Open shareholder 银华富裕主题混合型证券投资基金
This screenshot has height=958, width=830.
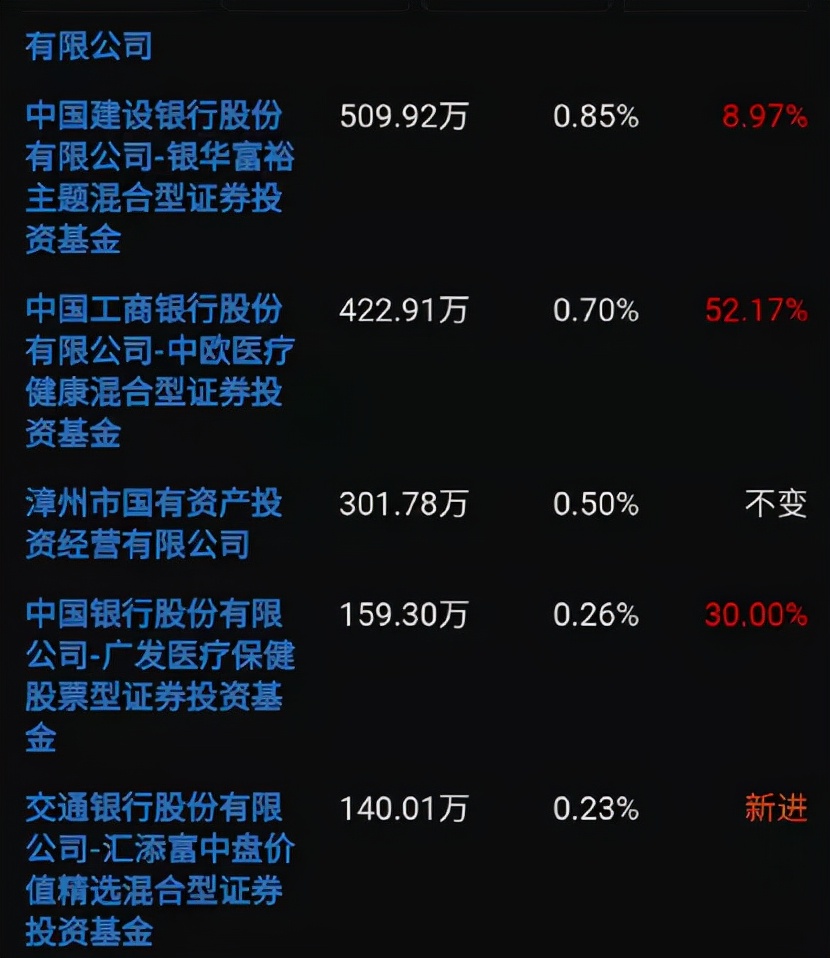[x=159, y=177]
